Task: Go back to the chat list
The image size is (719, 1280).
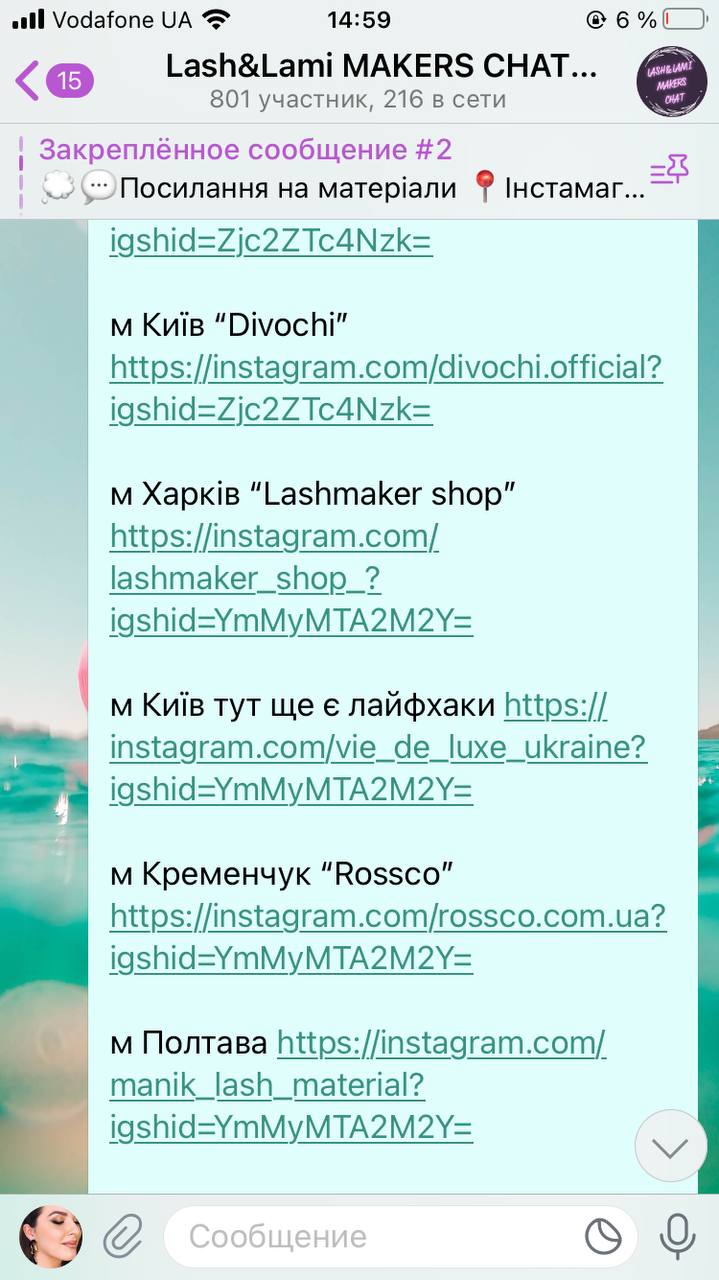Action: coord(54,80)
